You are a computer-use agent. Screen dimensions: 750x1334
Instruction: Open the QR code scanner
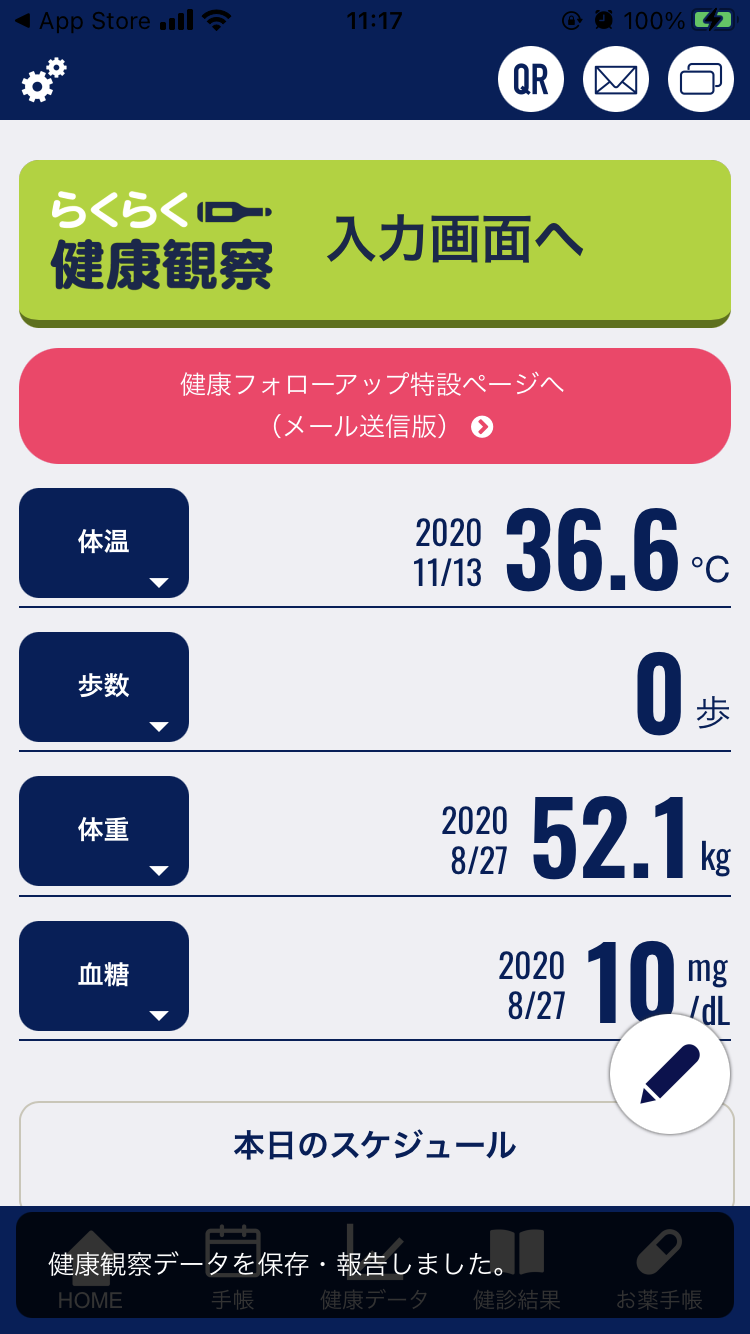pos(530,79)
